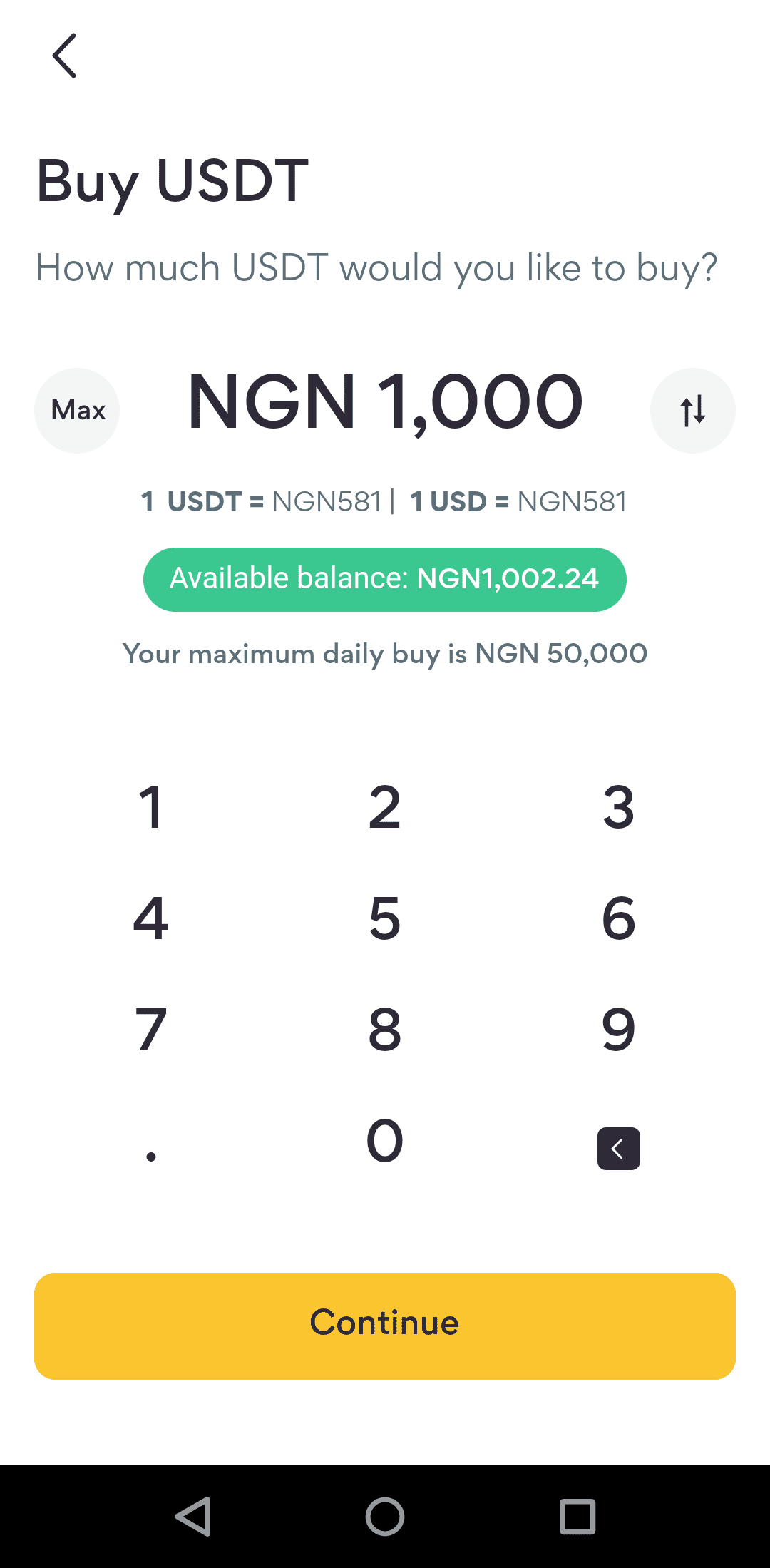This screenshot has height=1568, width=770.
Task: Enter digit 7 on the keypad
Action: pyautogui.click(x=151, y=1030)
